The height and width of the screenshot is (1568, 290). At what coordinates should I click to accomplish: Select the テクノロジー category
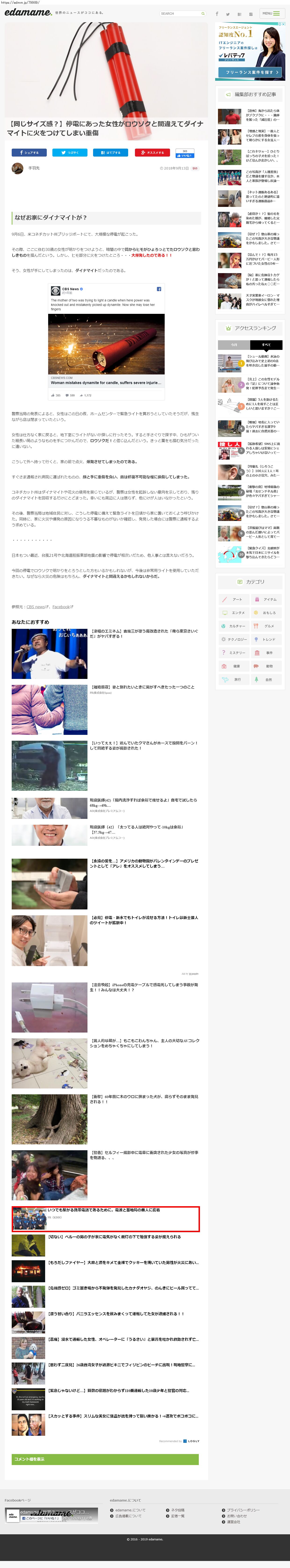coord(234,640)
